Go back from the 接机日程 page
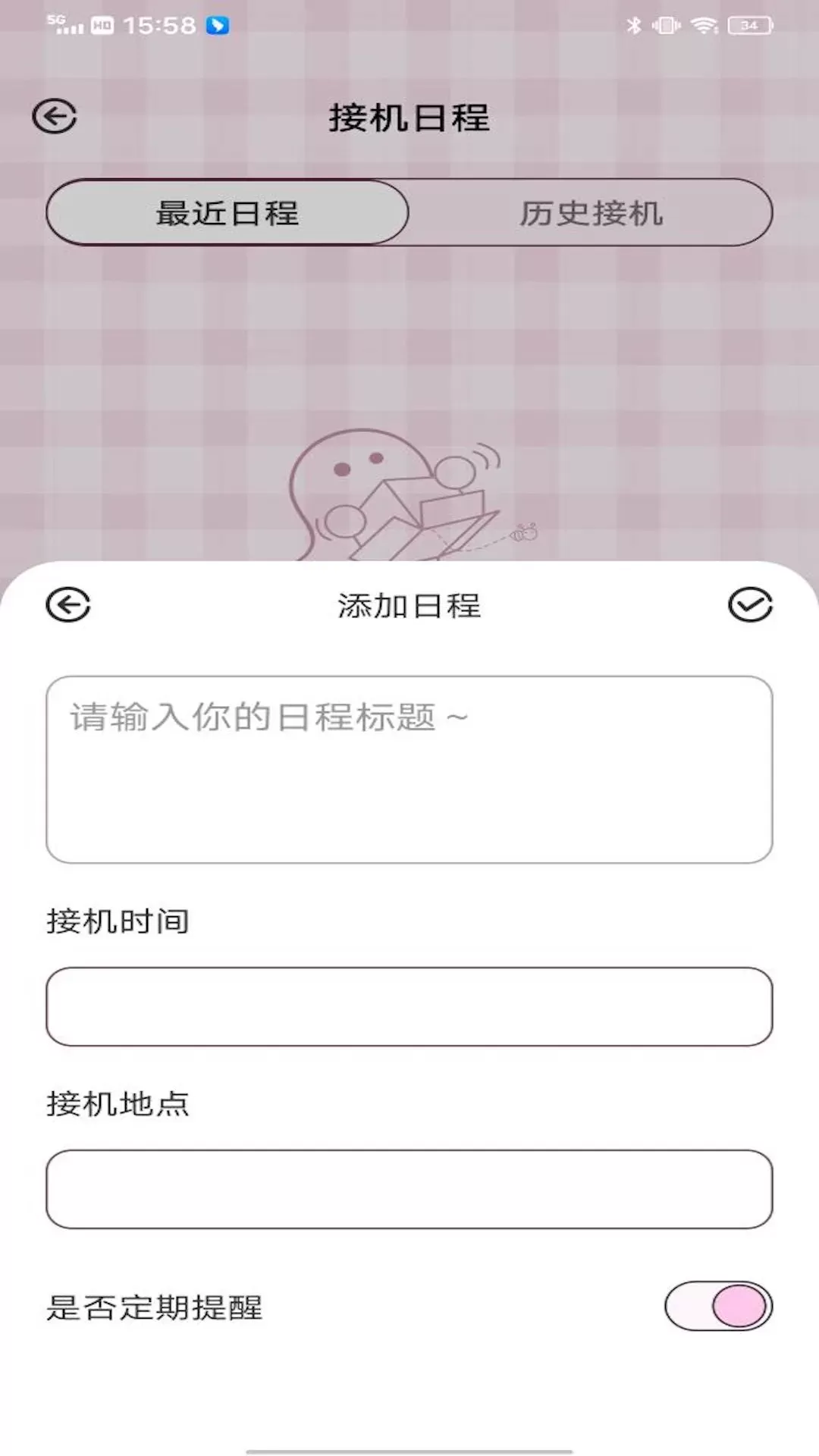 55,117
